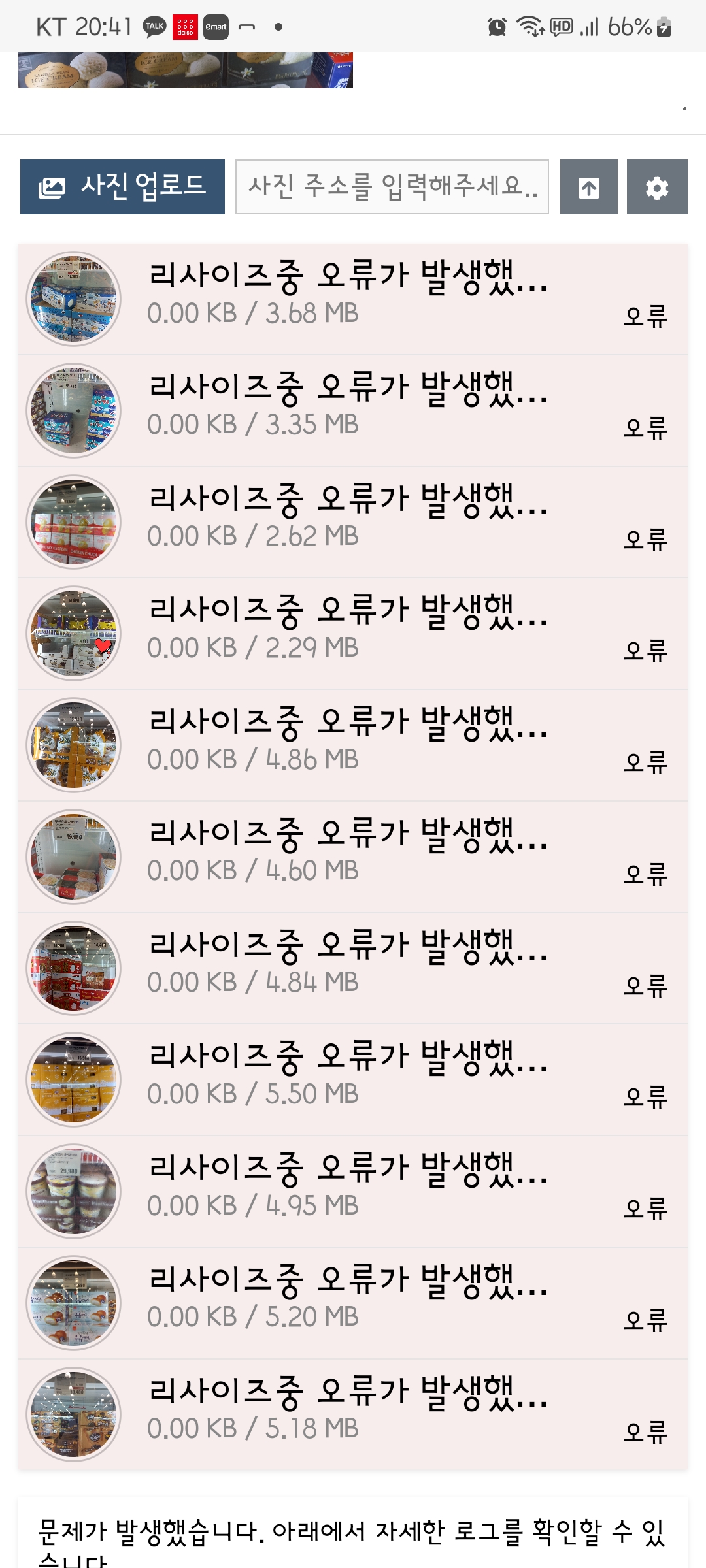The width and height of the screenshot is (706, 1568).
Task: Tap the upload arrow icon button
Action: coord(588,188)
